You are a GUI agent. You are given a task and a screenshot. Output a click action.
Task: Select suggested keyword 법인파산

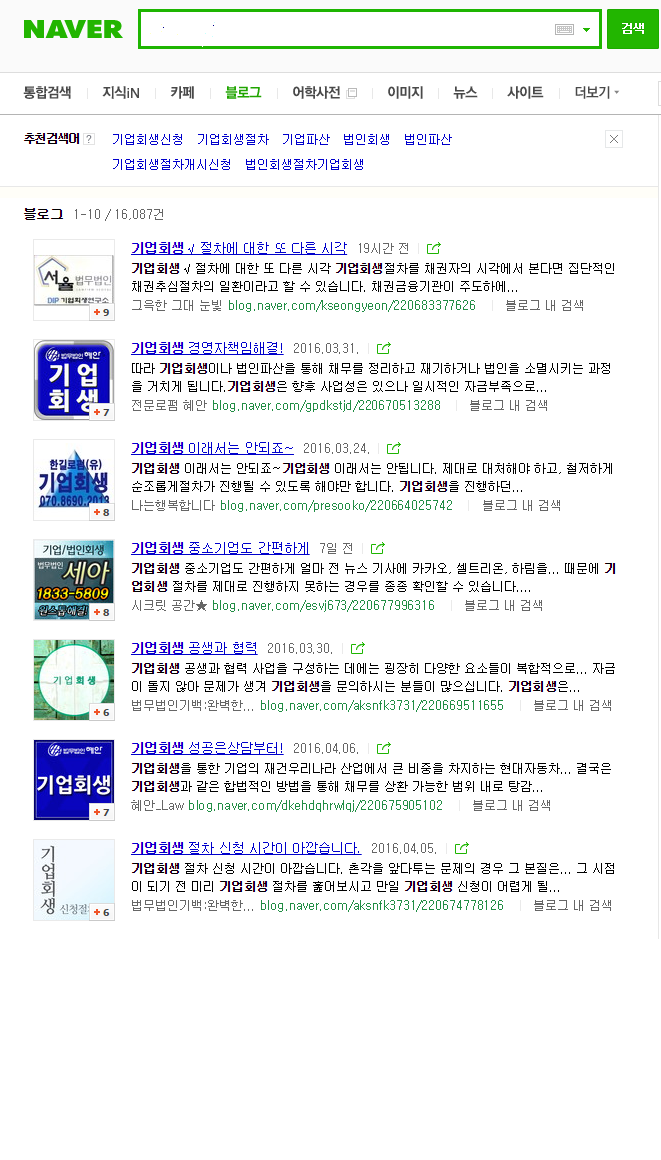coord(428,139)
